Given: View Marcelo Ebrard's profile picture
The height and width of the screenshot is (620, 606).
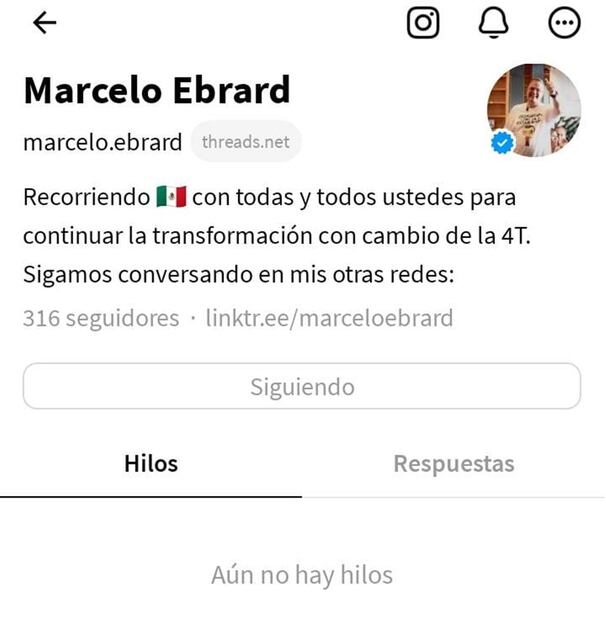Looking at the screenshot, I should click(533, 111).
